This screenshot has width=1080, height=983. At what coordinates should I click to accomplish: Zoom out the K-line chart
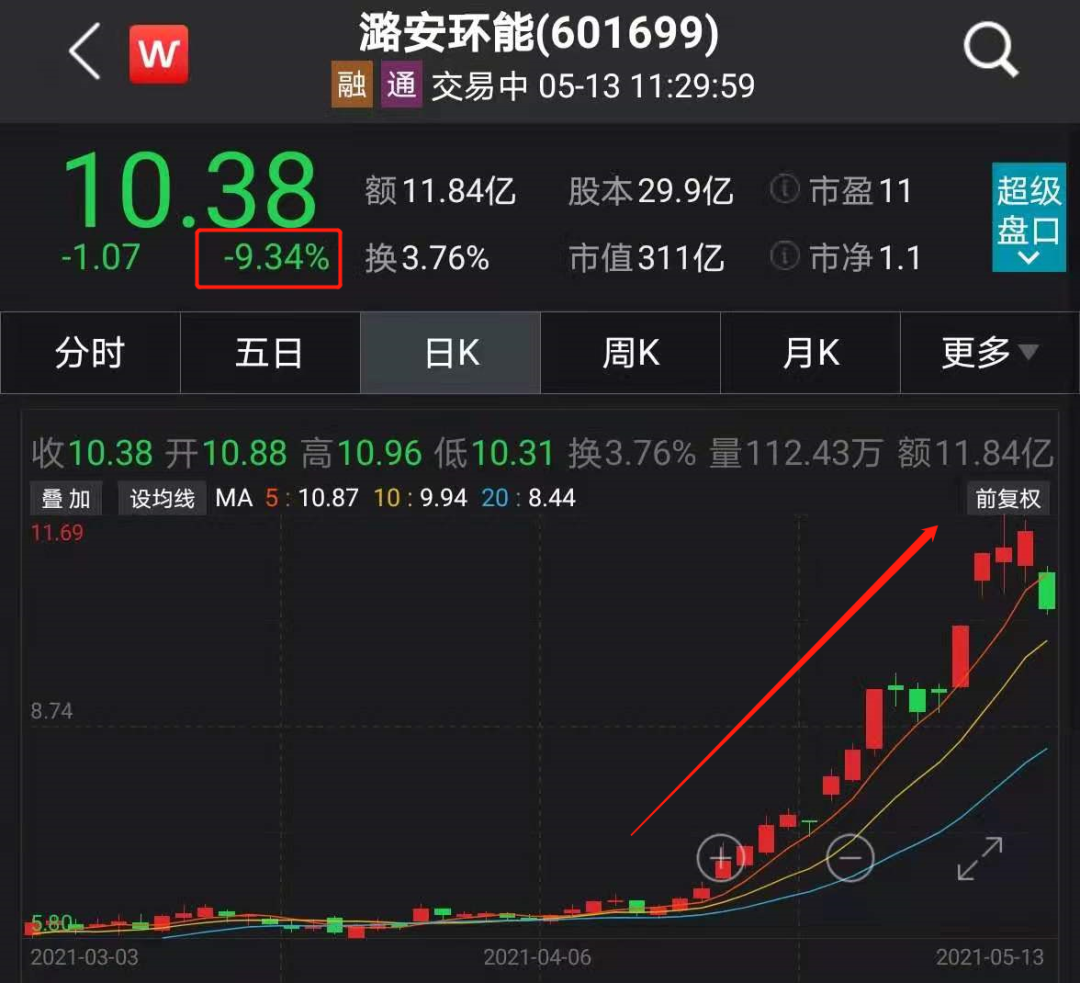tap(850, 857)
